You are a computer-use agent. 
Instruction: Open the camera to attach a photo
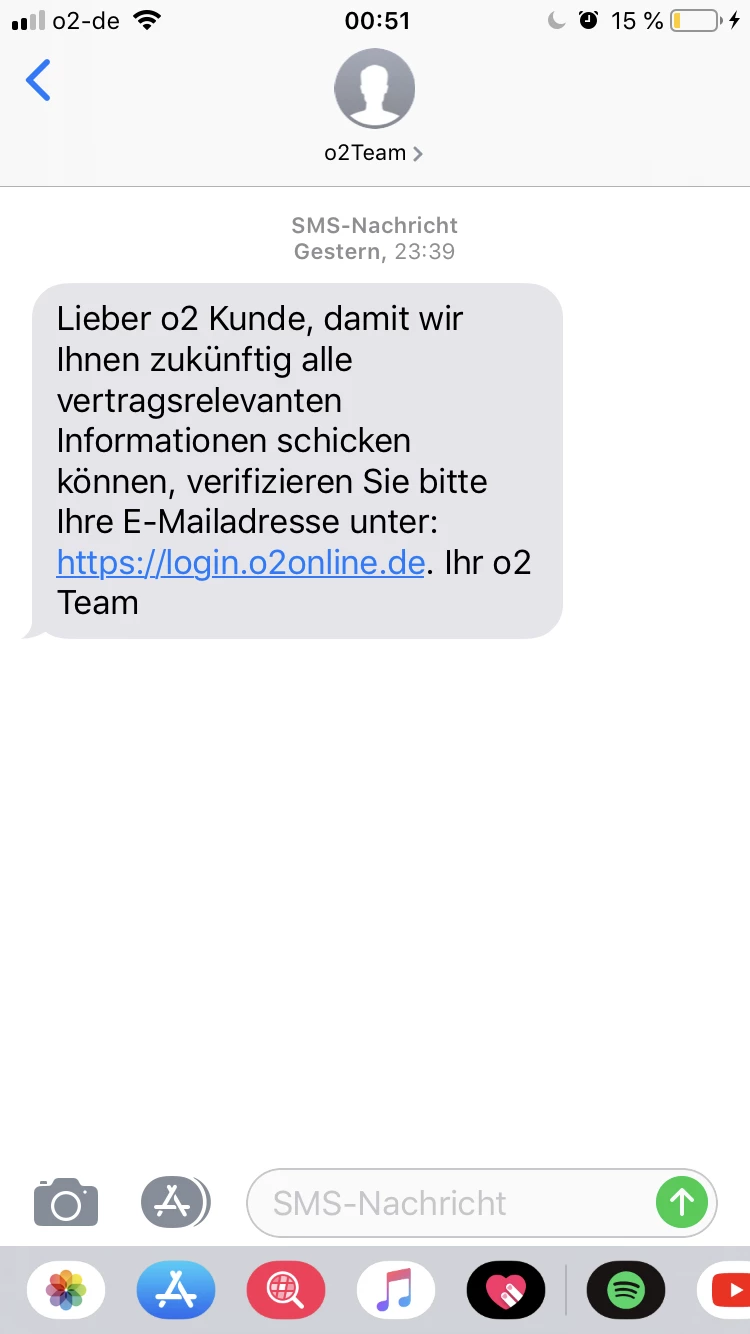click(66, 1202)
